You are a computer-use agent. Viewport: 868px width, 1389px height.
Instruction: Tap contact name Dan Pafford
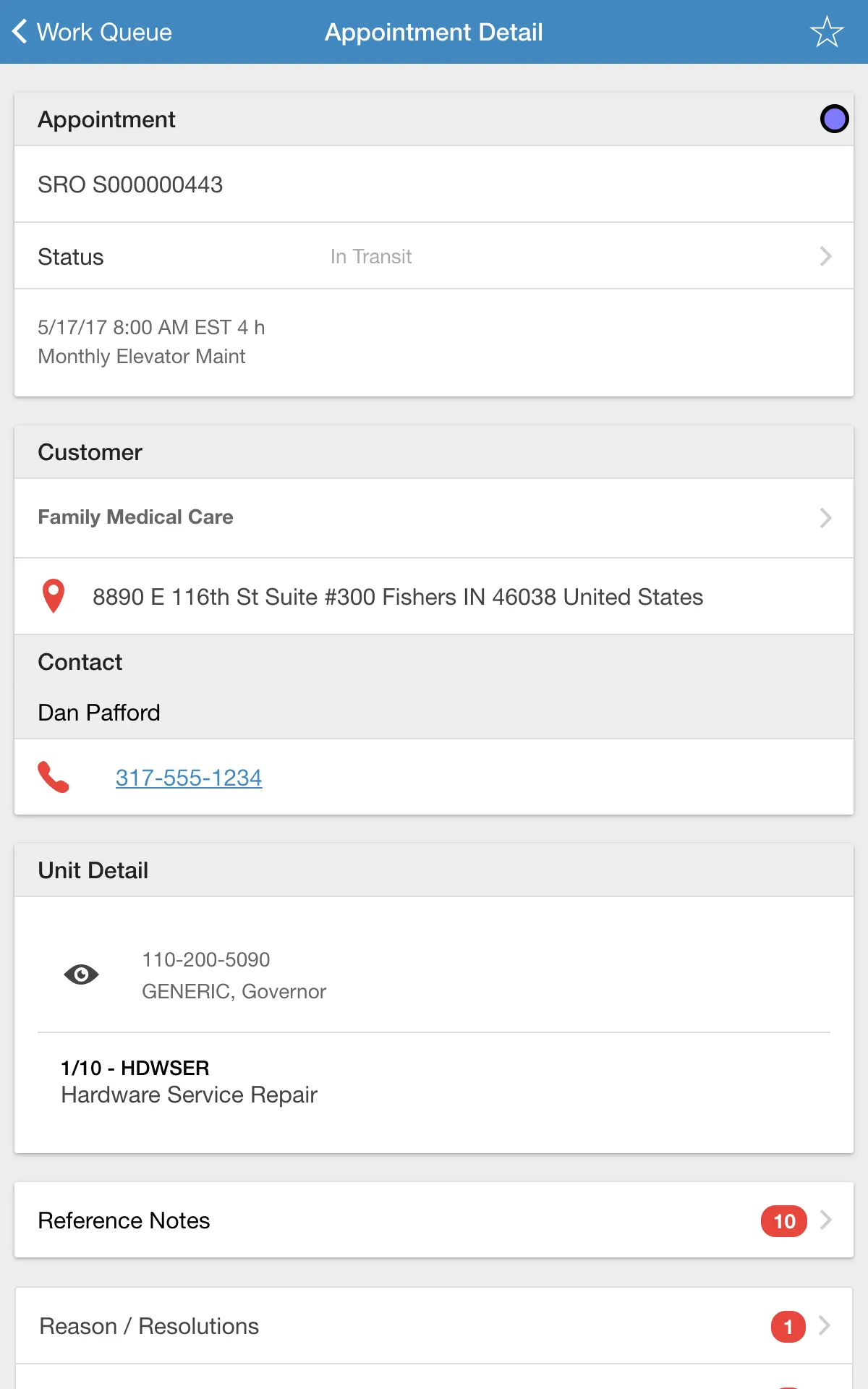(x=98, y=713)
